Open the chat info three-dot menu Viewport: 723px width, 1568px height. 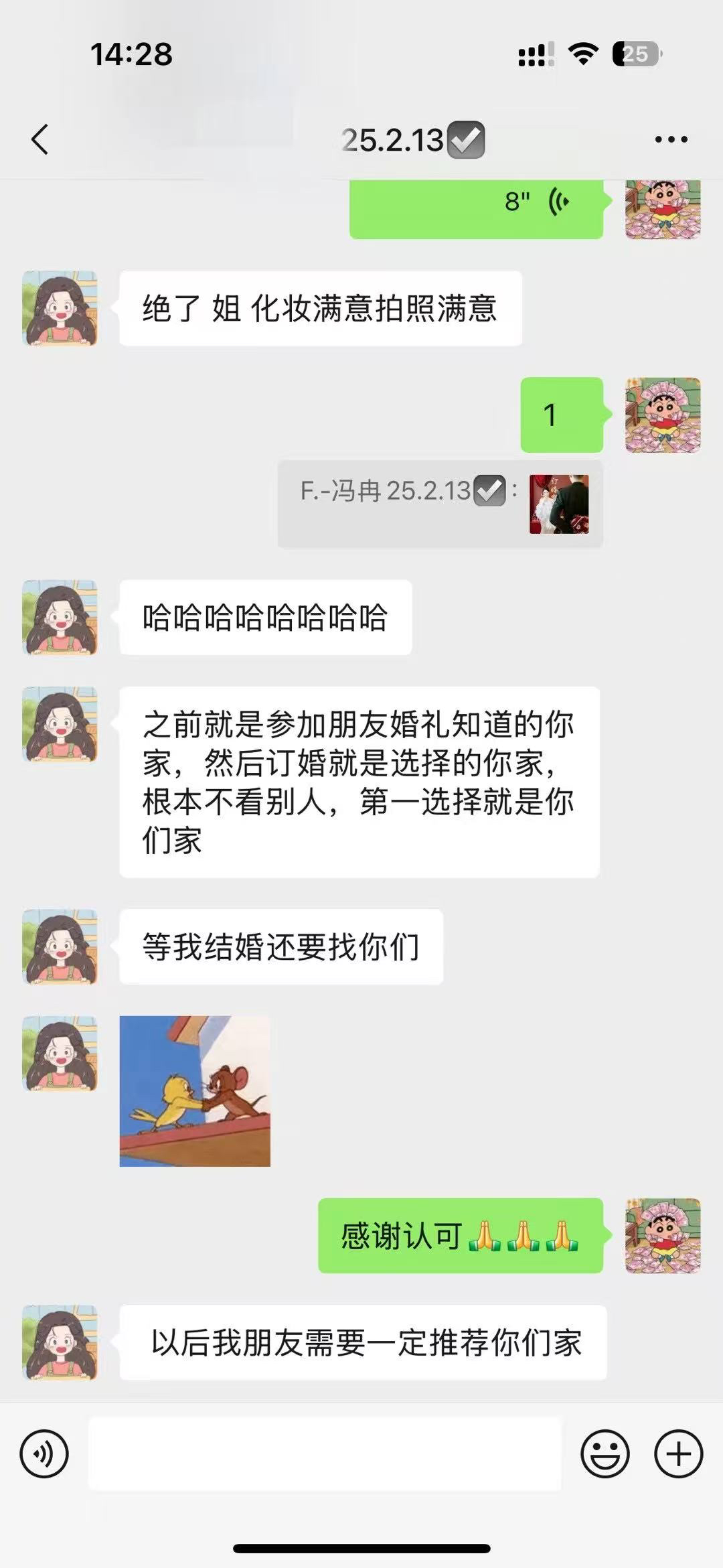(x=671, y=139)
